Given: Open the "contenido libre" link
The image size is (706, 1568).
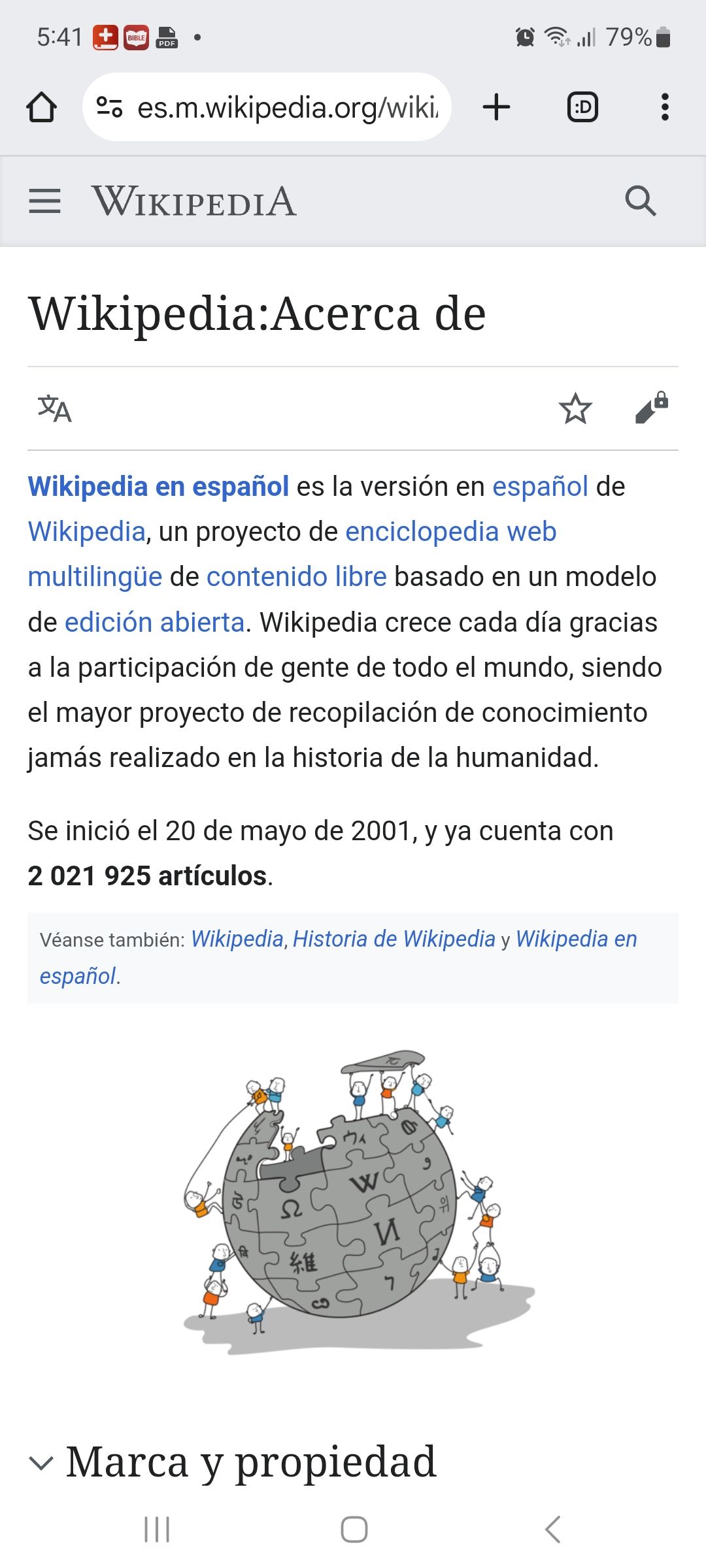Looking at the screenshot, I should (x=296, y=577).
